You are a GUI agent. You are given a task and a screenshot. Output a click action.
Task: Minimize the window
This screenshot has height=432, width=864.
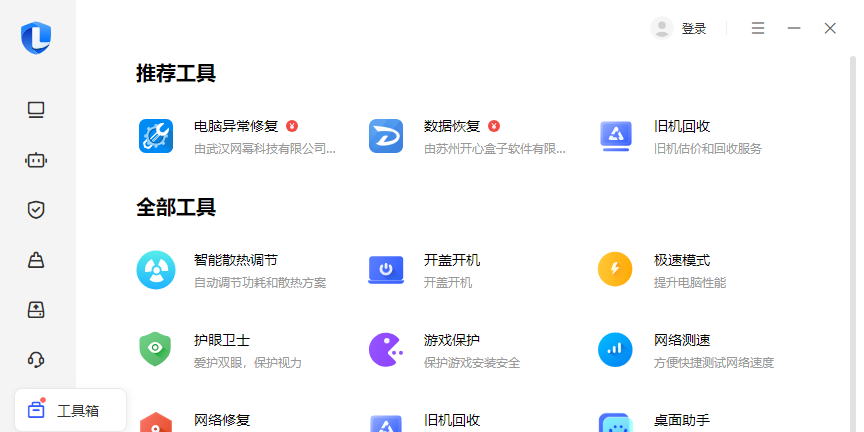pyautogui.click(x=794, y=28)
